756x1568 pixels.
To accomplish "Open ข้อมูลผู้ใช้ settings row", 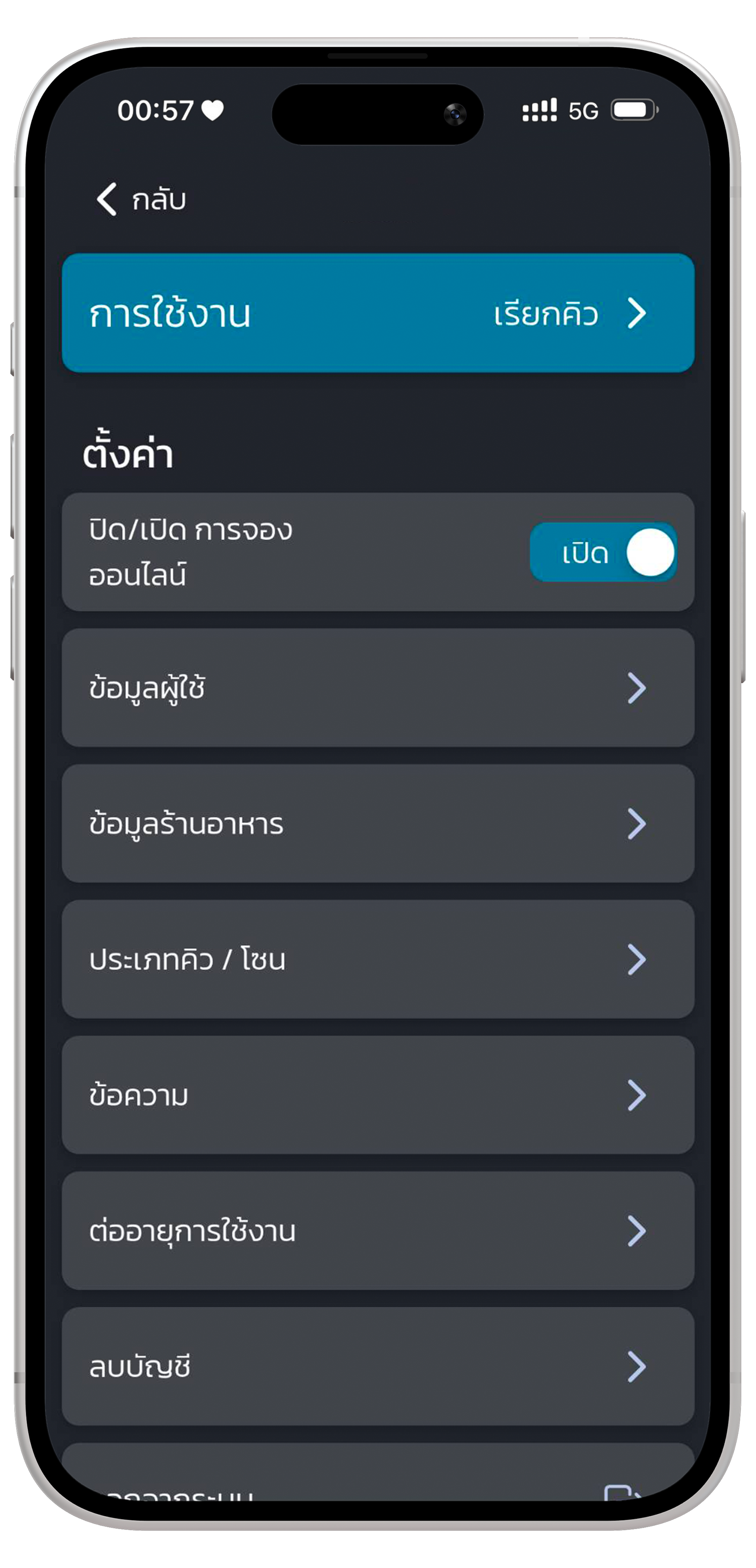I will [378, 688].
